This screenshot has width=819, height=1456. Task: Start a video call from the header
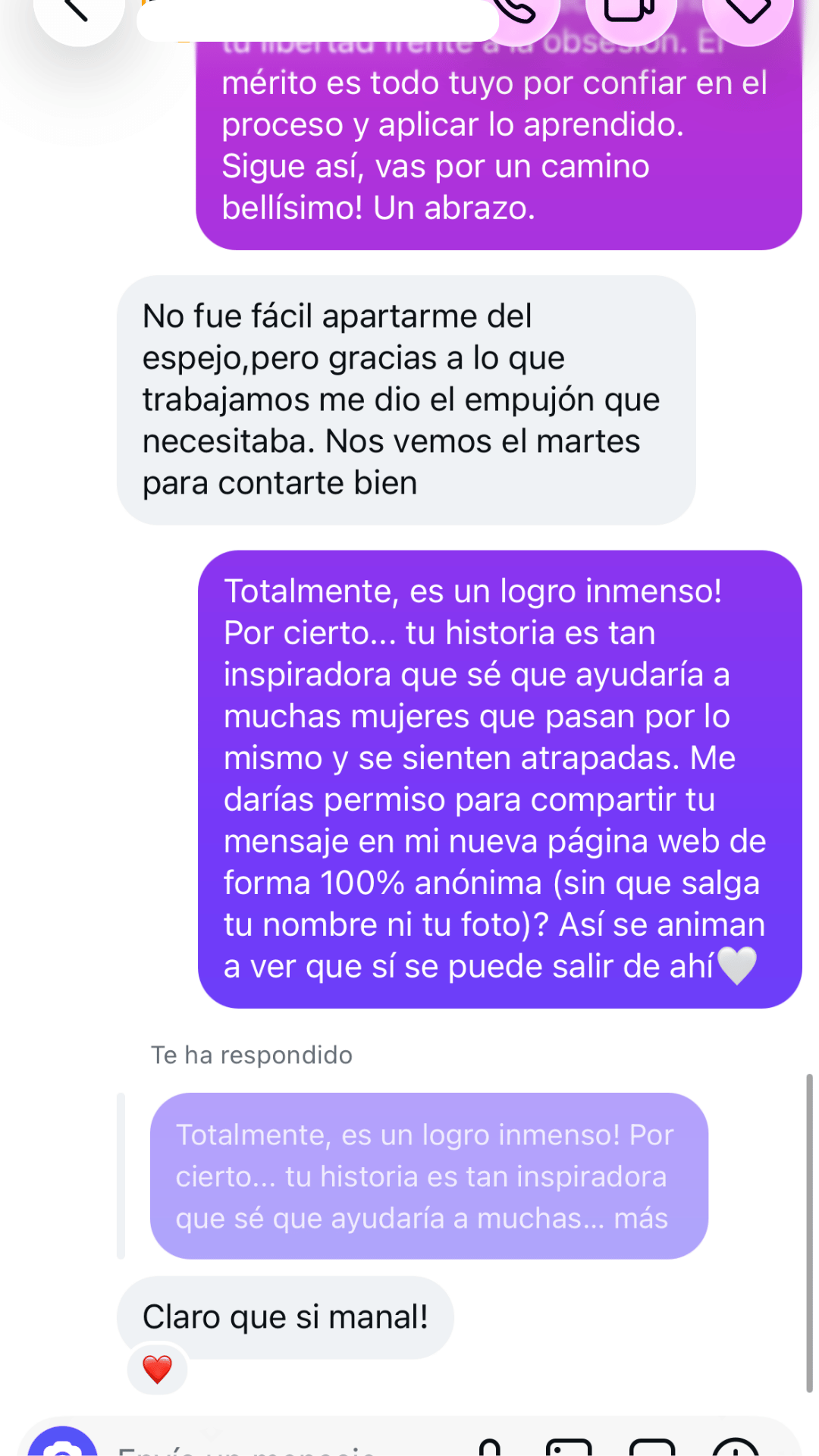tap(630, 9)
